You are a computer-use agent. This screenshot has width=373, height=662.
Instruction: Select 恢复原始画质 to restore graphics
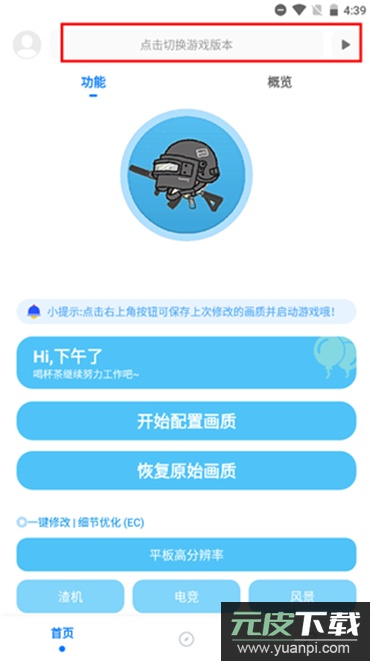186,470
